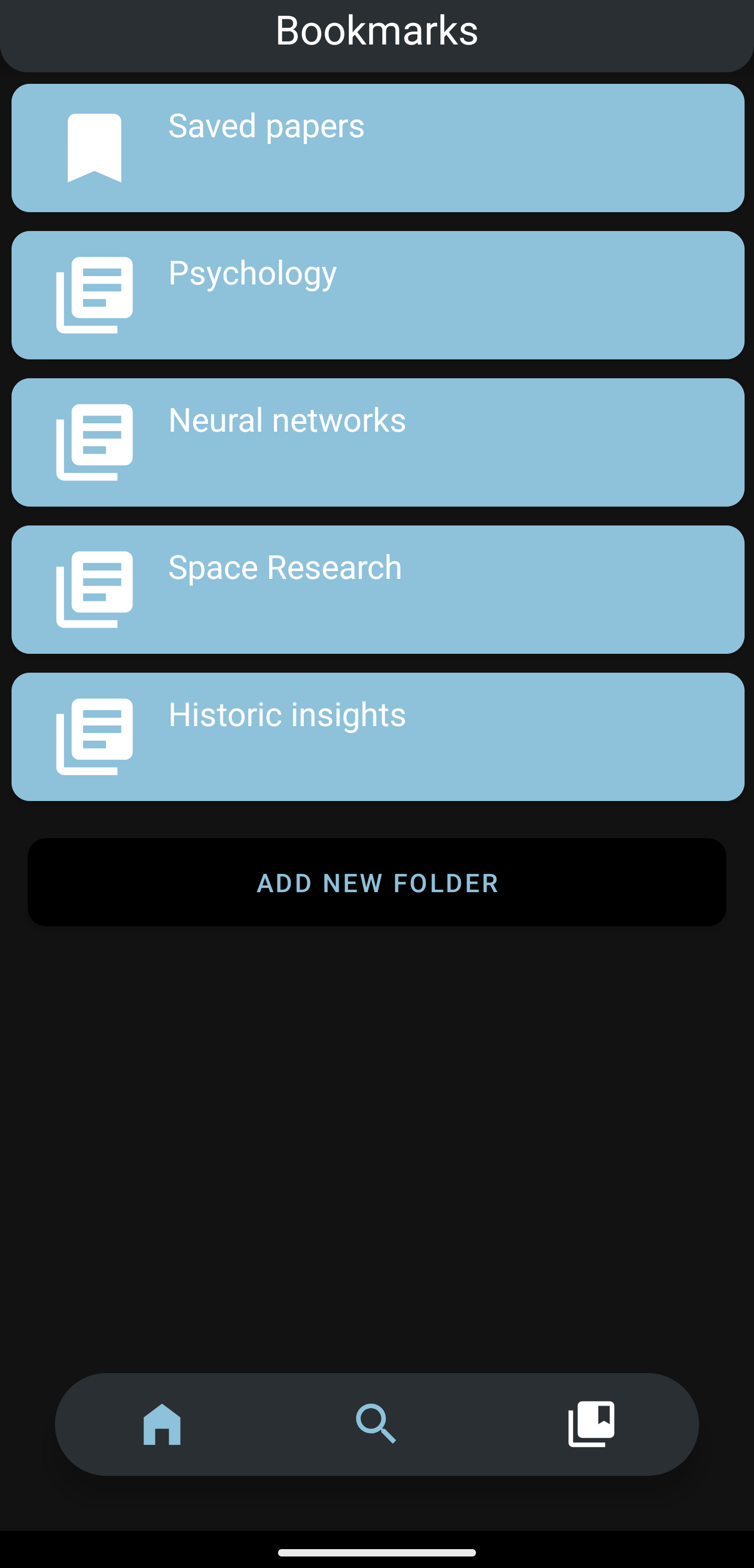Image resolution: width=754 pixels, height=1568 pixels.
Task: Open the Psychology folder
Action: click(x=378, y=295)
